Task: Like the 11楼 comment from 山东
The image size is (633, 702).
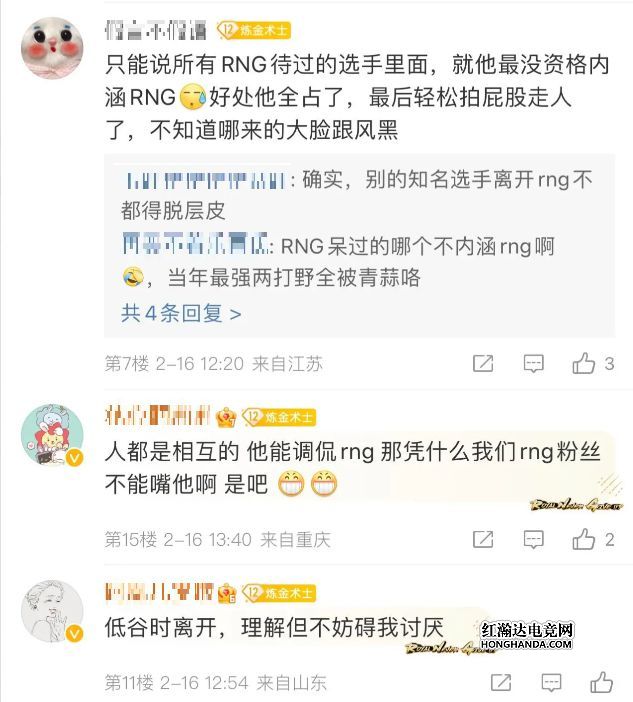Action: [601, 684]
